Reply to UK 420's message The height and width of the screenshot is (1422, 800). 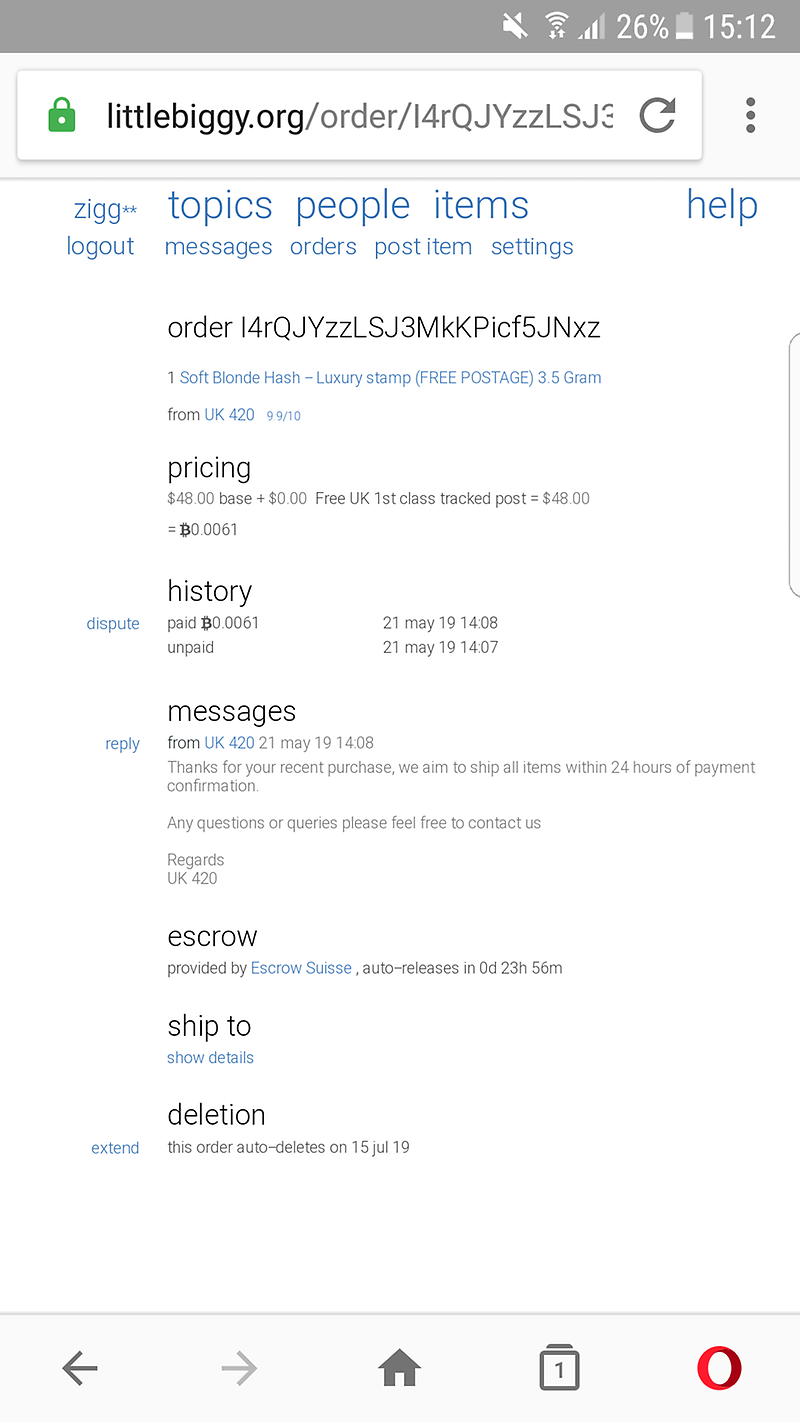(122, 744)
